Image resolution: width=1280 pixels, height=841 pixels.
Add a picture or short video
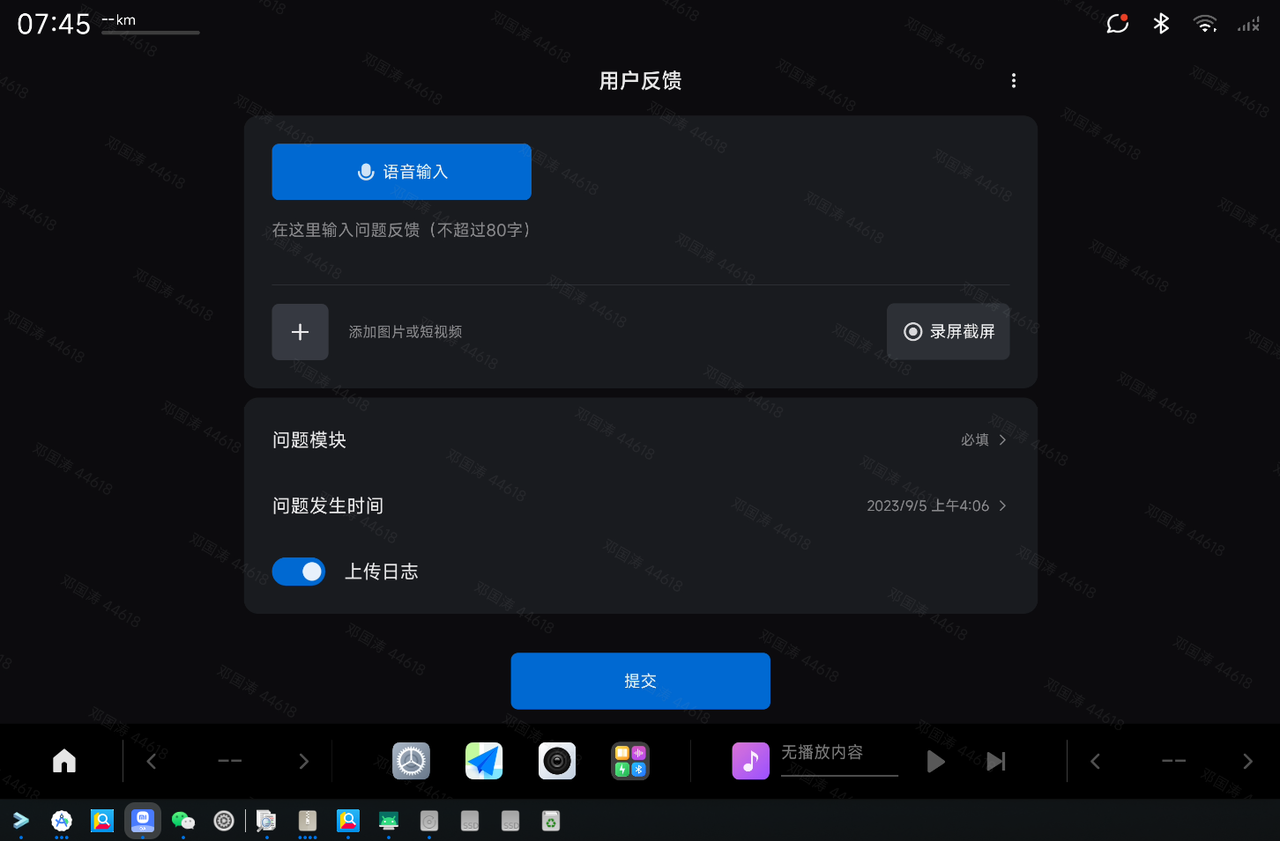pyautogui.click(x=300, y=332)
